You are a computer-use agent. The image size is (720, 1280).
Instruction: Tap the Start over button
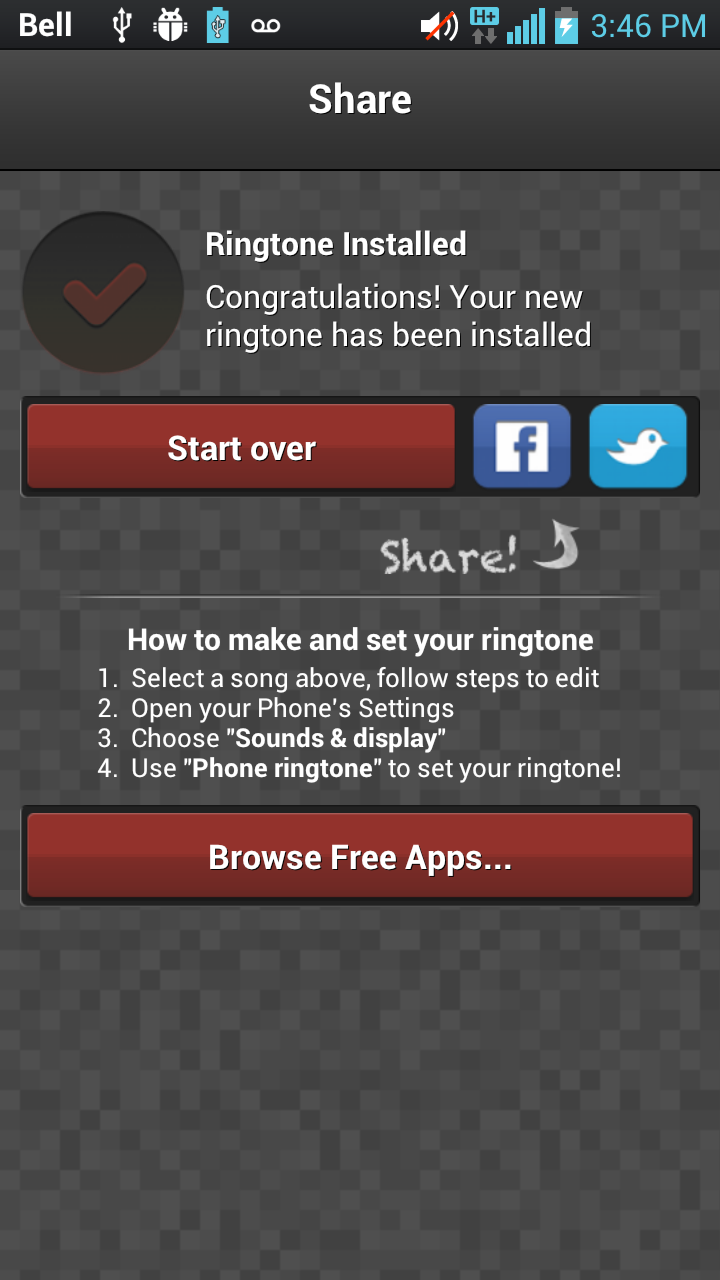point(241,447)
